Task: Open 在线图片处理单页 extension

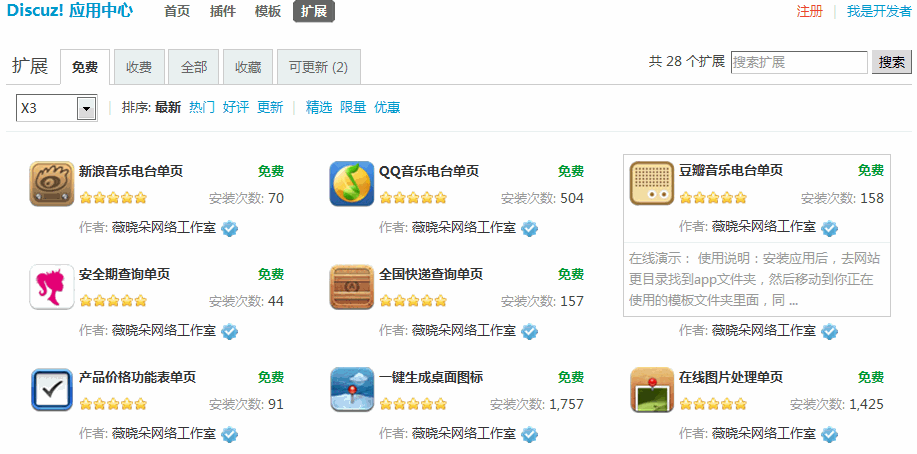Action: click(731, 377)
